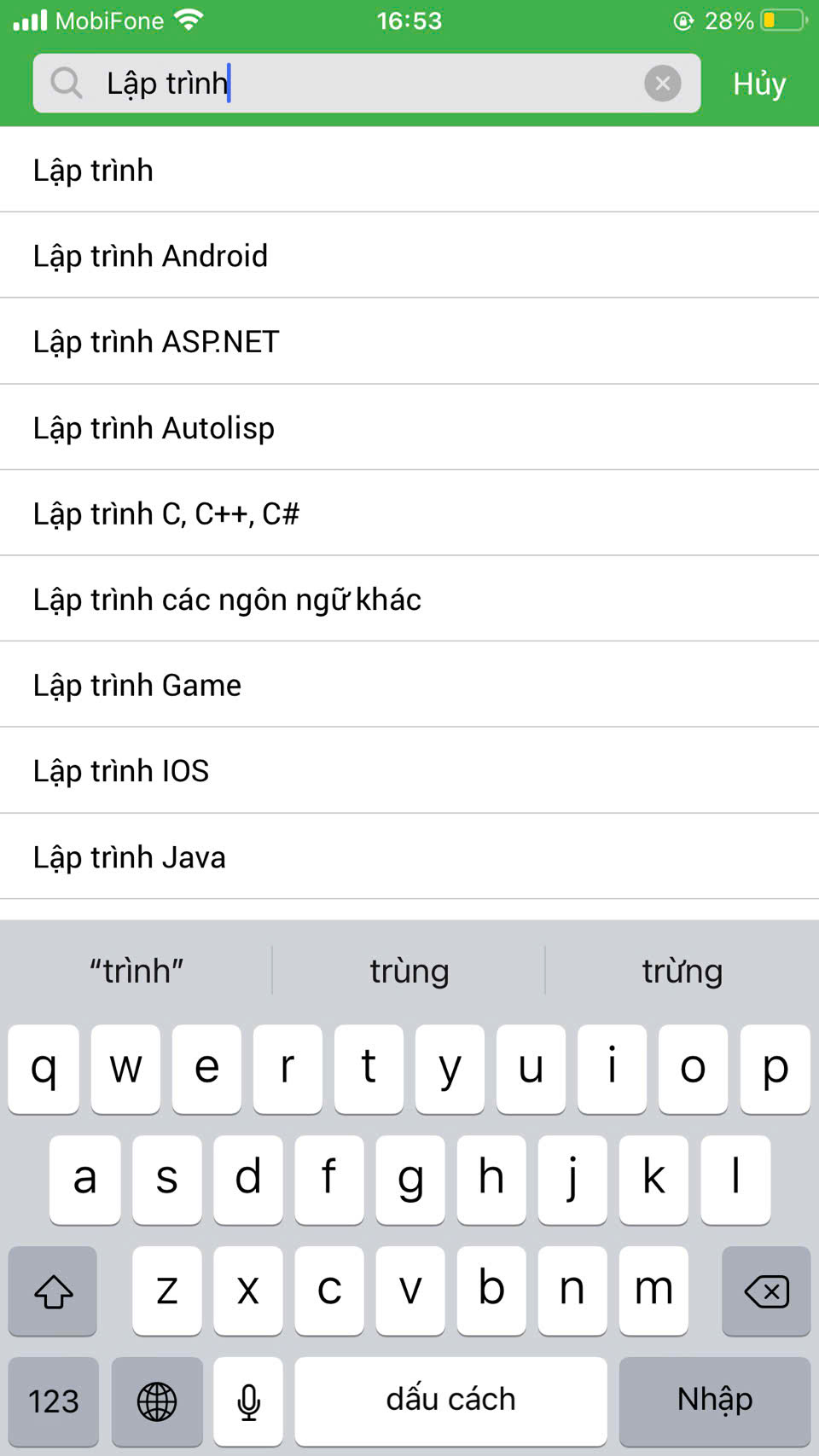Viewport: 819px width, 1456px height.
Task: Hit the backspace key on the keyboard
Action: 765,1291
